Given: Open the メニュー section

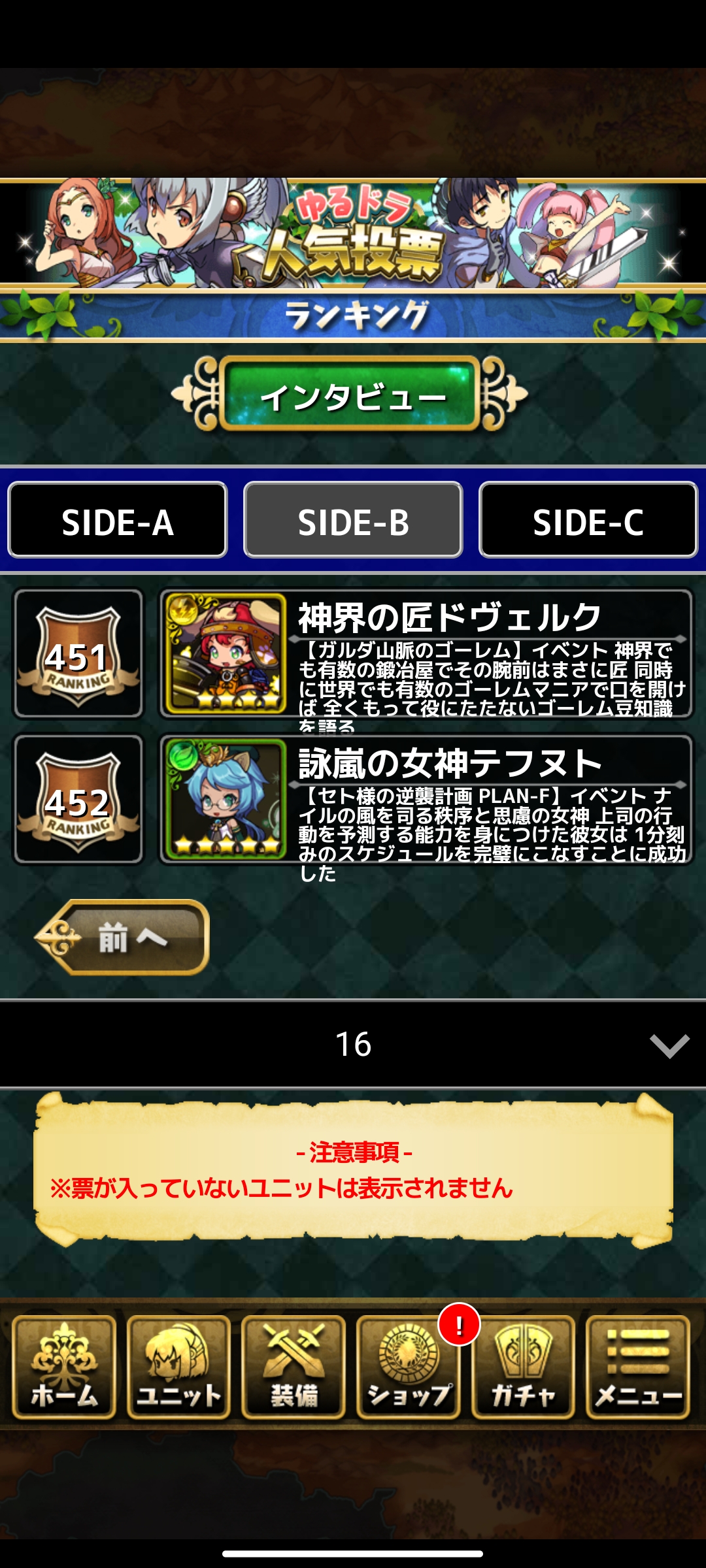Looking at the screenshot, I should [638, 1367].
